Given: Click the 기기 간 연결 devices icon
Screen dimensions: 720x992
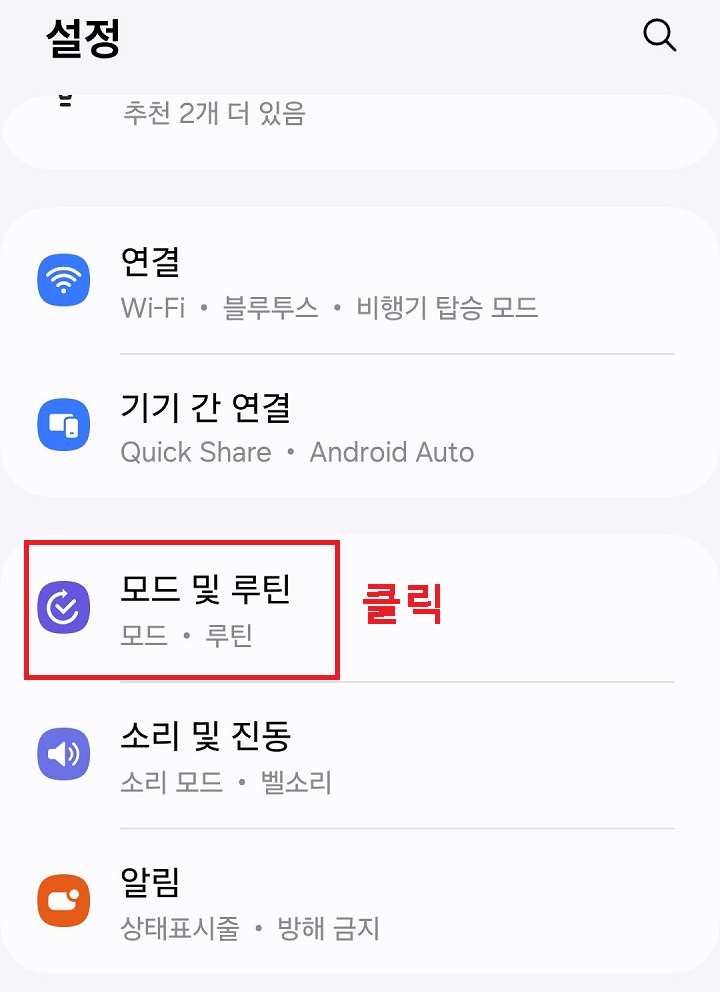Looking at the screenshot, I should tap(63, 424).
